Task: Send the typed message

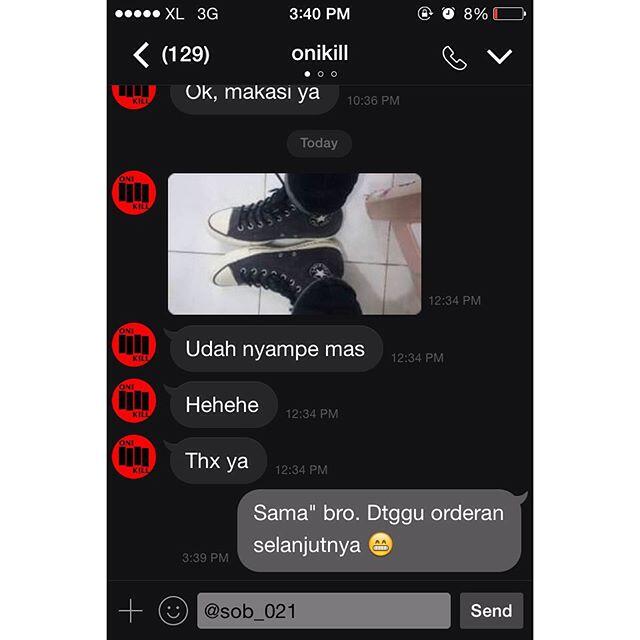Action: pyautogui.click(x=491, y=610)
